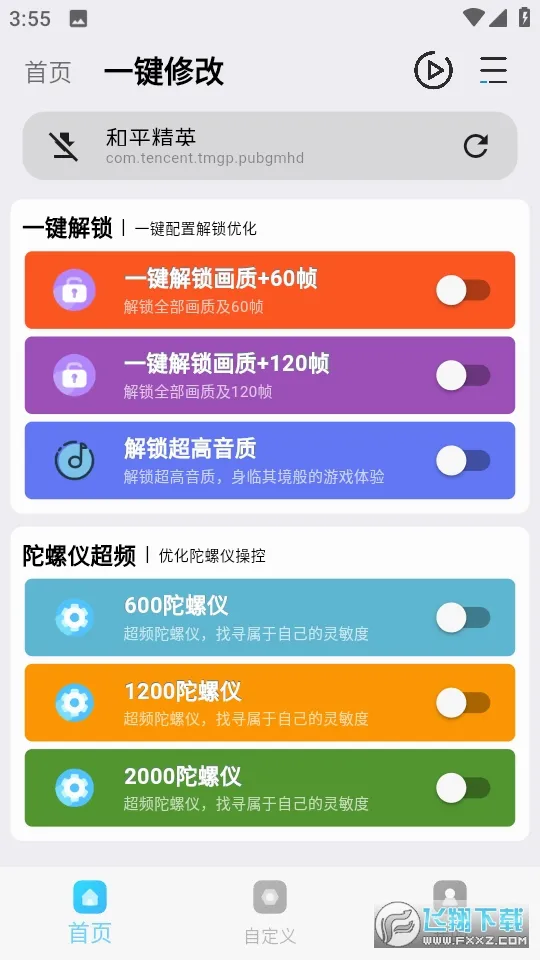Open the hamburger menu

coord(493,70)
